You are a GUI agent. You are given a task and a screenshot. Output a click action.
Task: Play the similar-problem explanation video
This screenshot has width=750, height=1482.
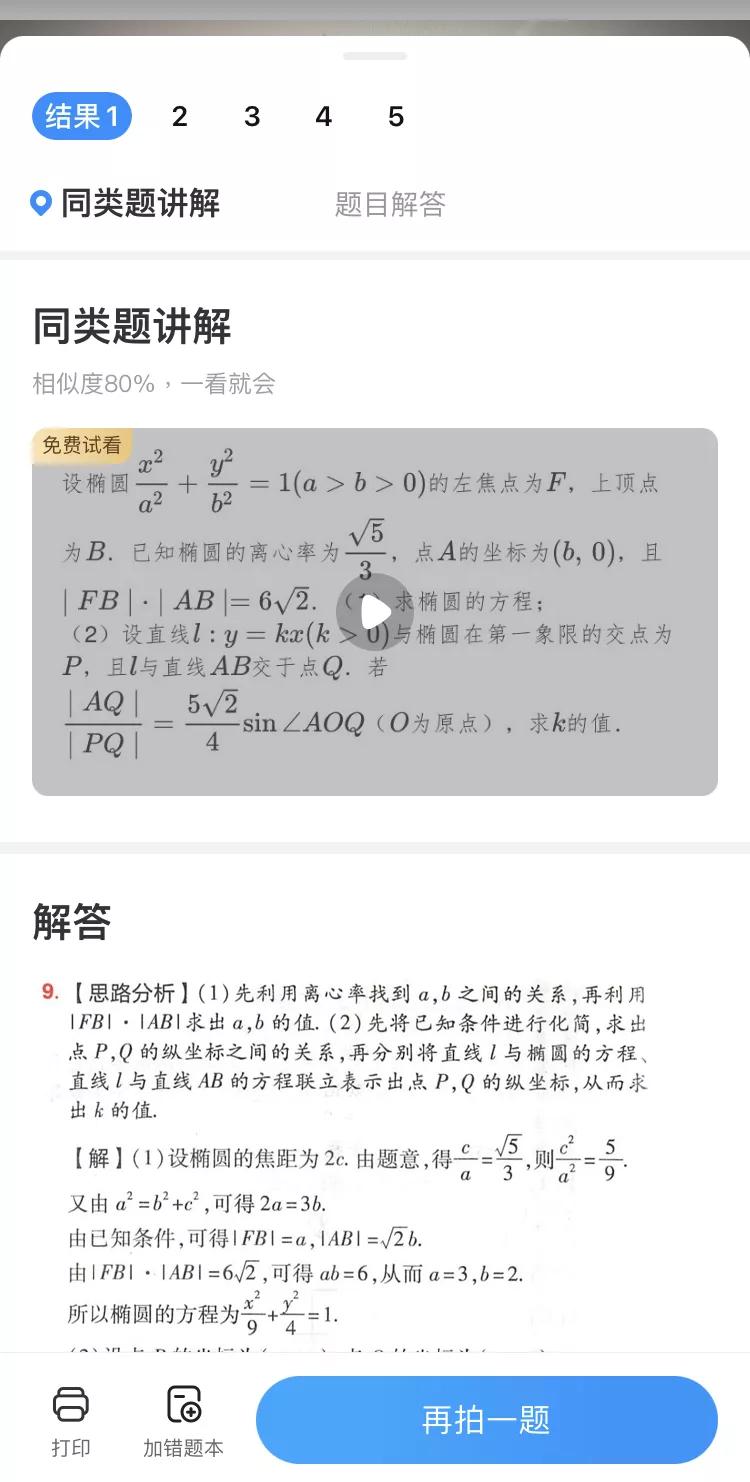[x=374, y=611]
